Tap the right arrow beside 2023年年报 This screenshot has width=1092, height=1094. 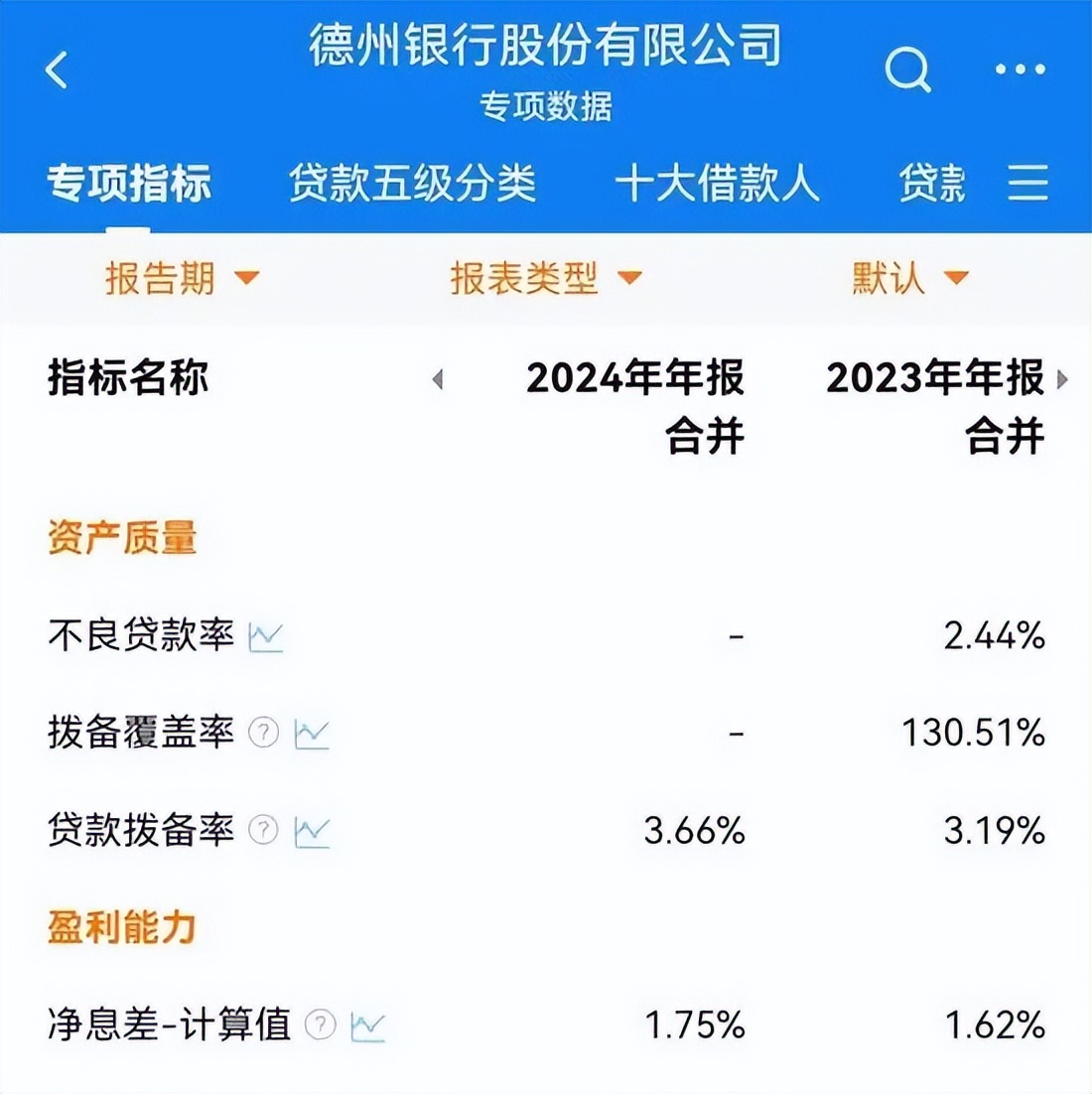pos(1062,378)
